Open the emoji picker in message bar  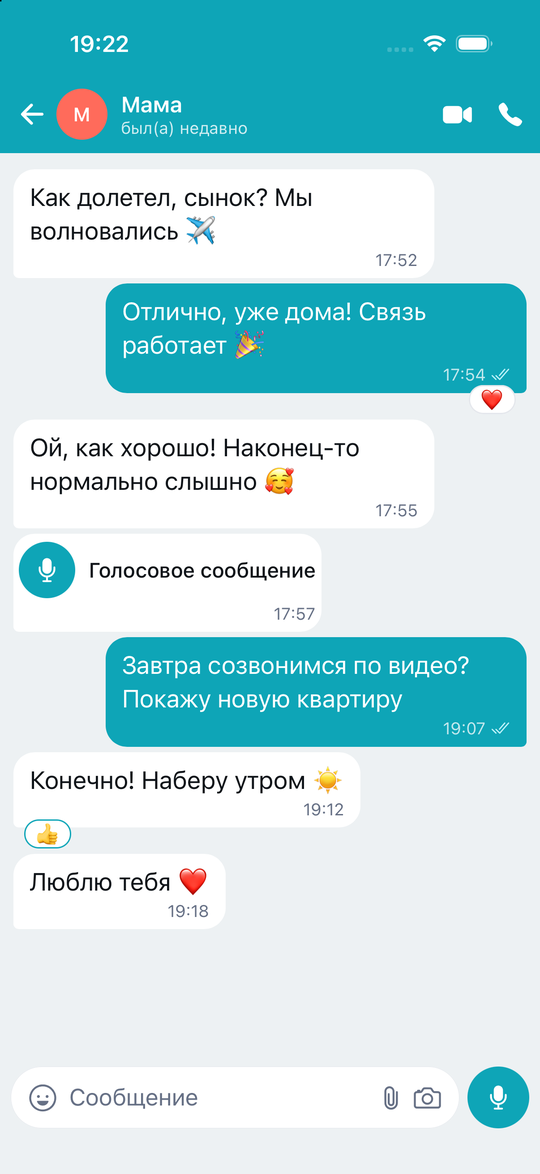43,1098
